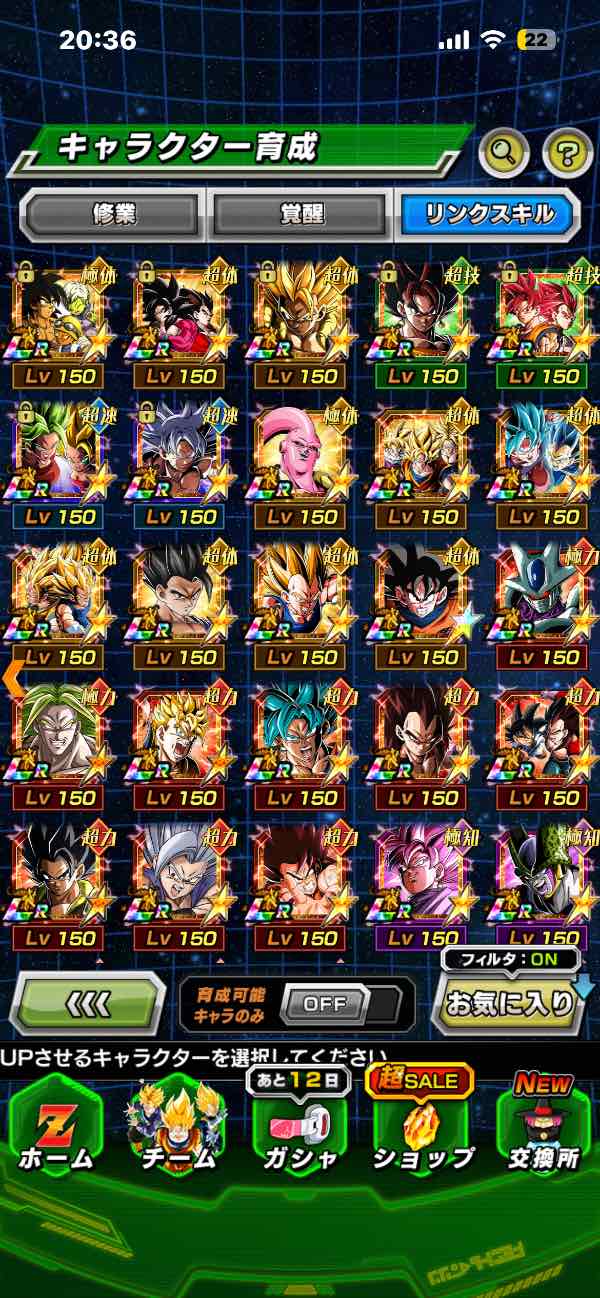Viewport: 600px width, 1298px height.
Task: Switch to the 覚醒 tab
Action: point(298,215)
